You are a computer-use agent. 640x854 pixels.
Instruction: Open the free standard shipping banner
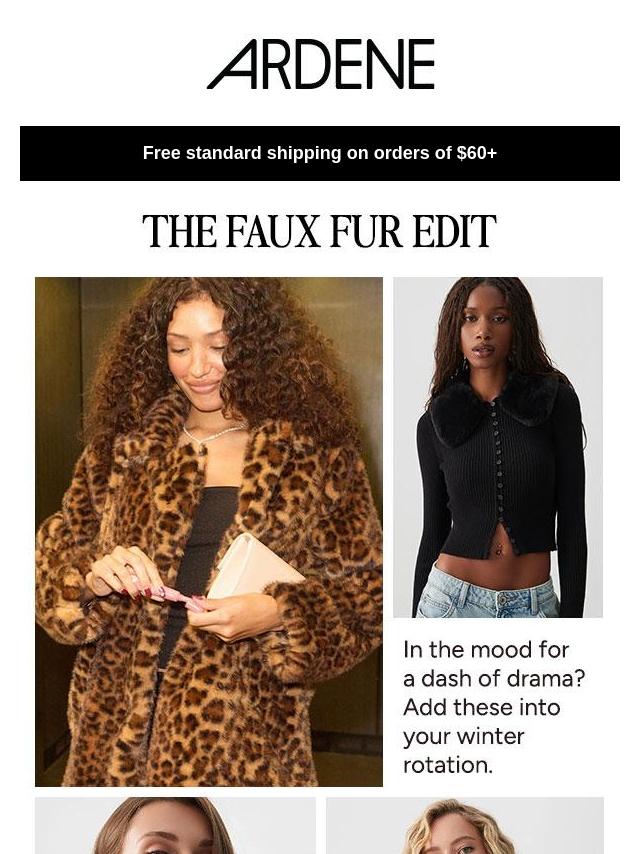(x=320, y=153)
